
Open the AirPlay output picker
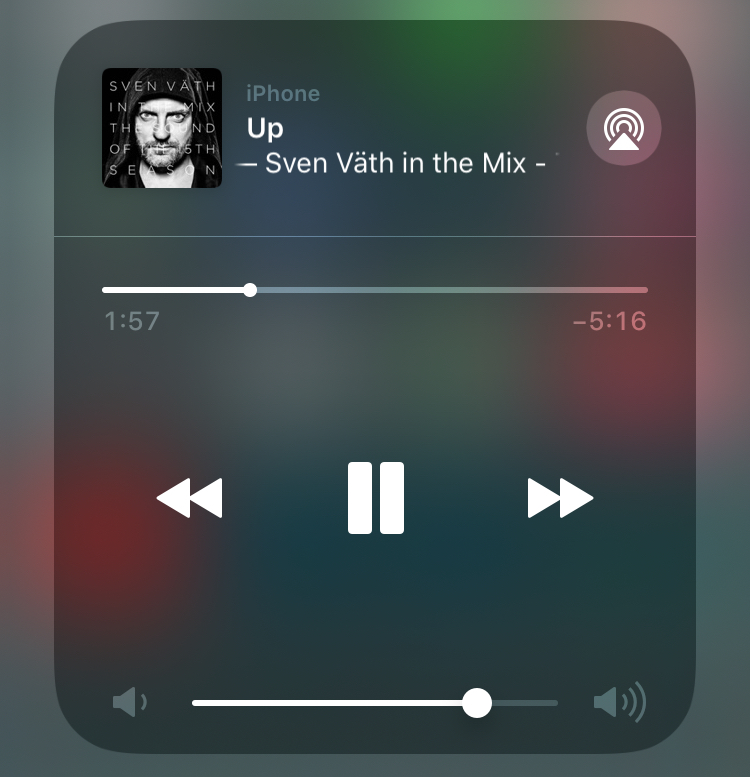pyautogui.click(x=624, y=128)
